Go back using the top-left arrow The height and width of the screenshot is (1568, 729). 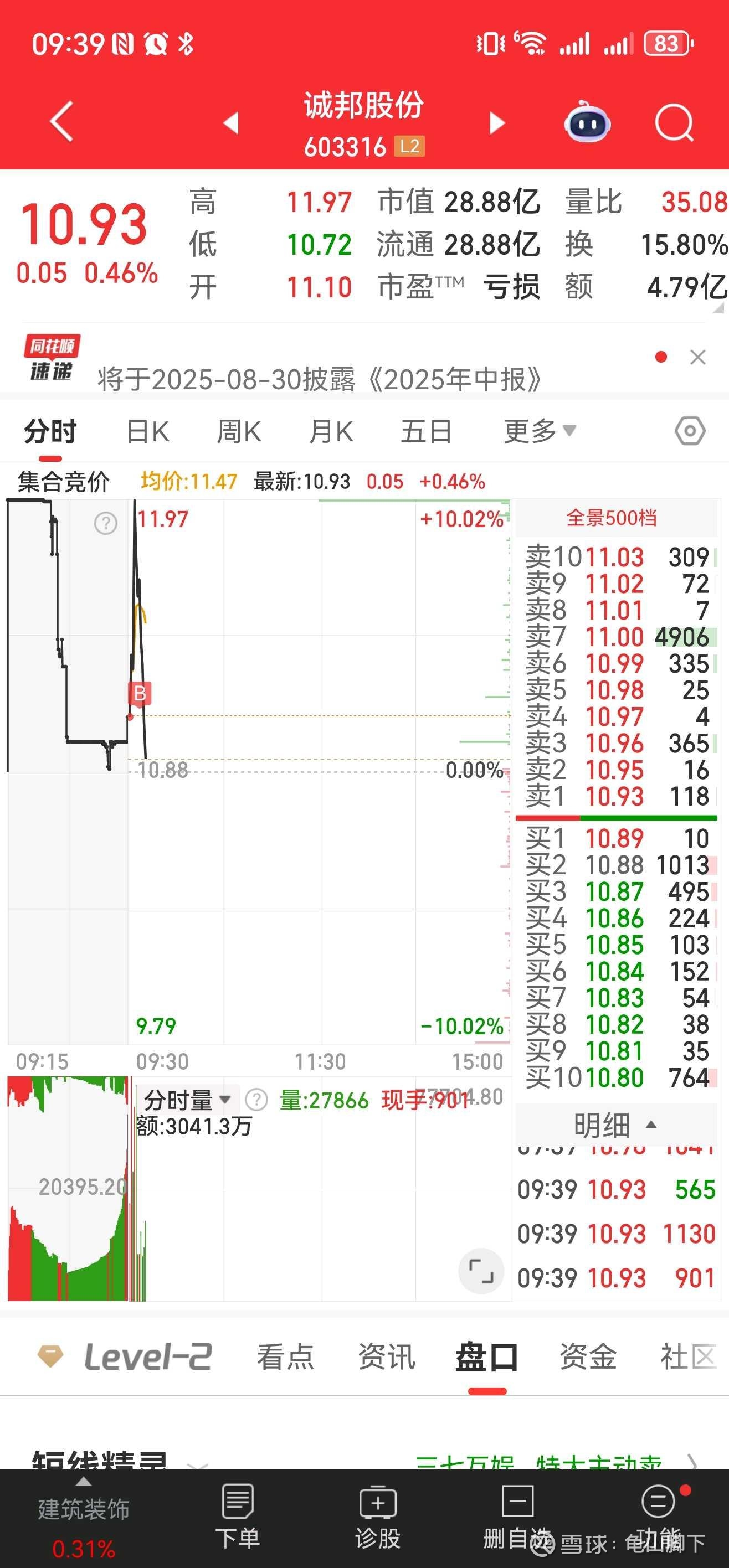pos(62,122)
